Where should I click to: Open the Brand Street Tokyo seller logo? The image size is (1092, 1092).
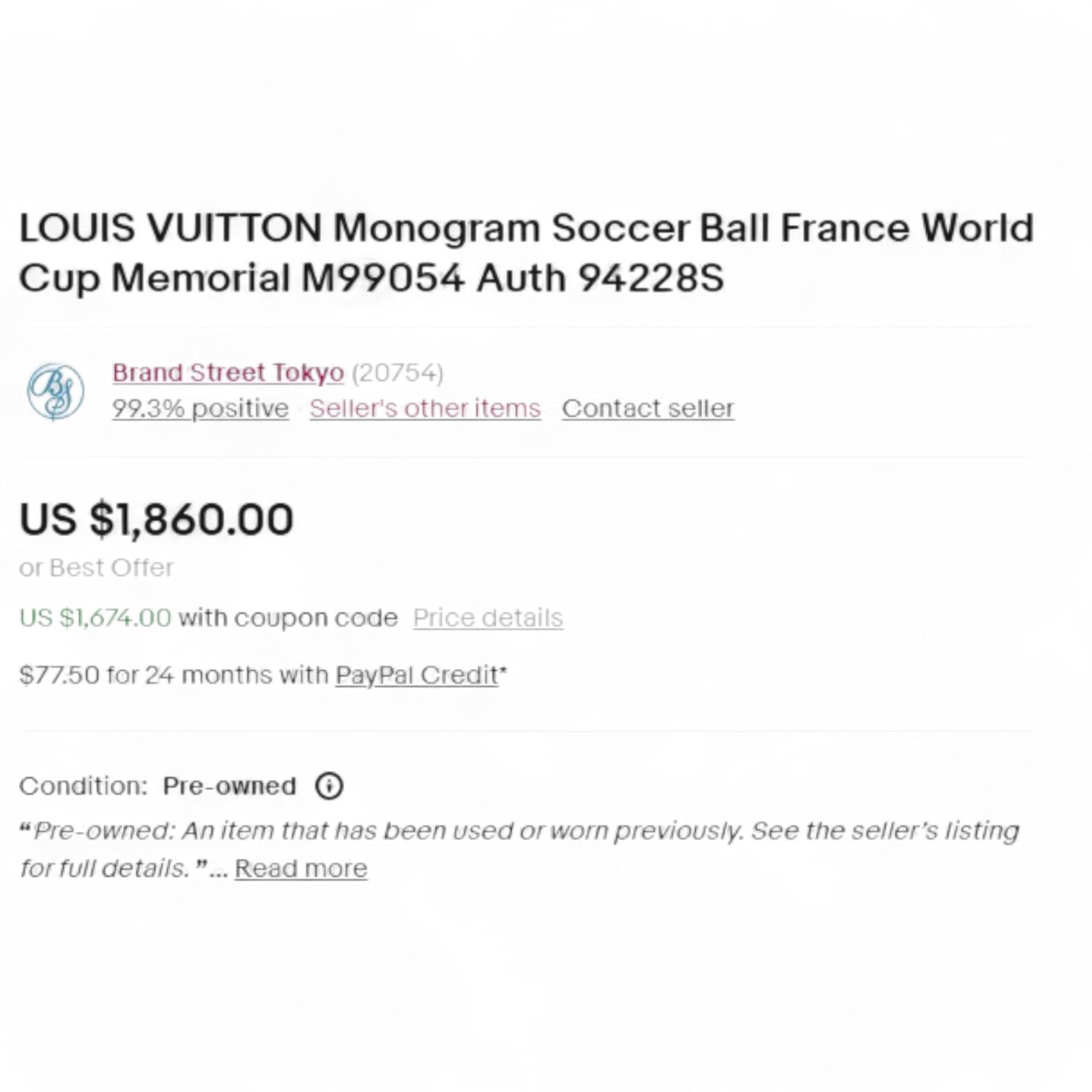tap(55, 391)
